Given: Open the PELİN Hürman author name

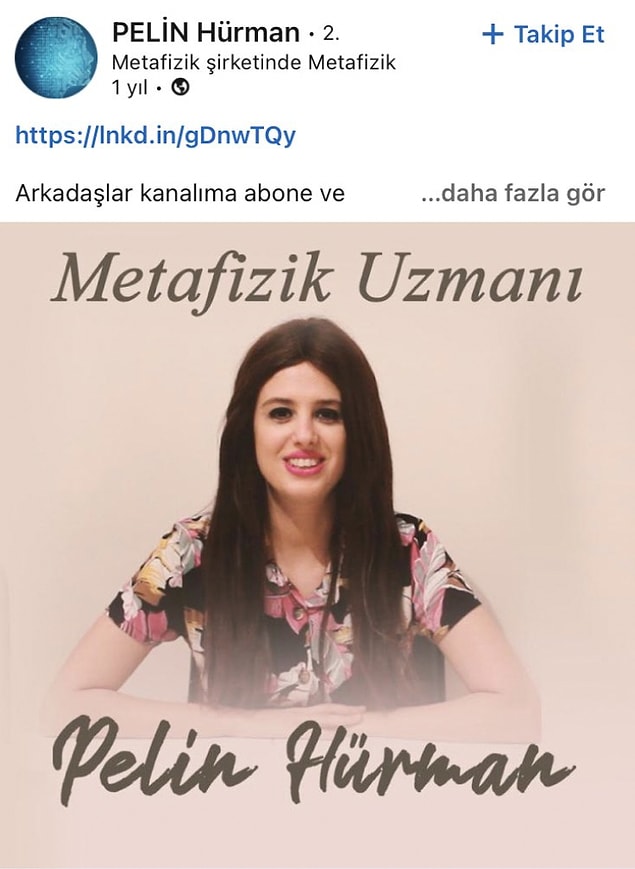Looking at the screenshot, I should point(205,32).
